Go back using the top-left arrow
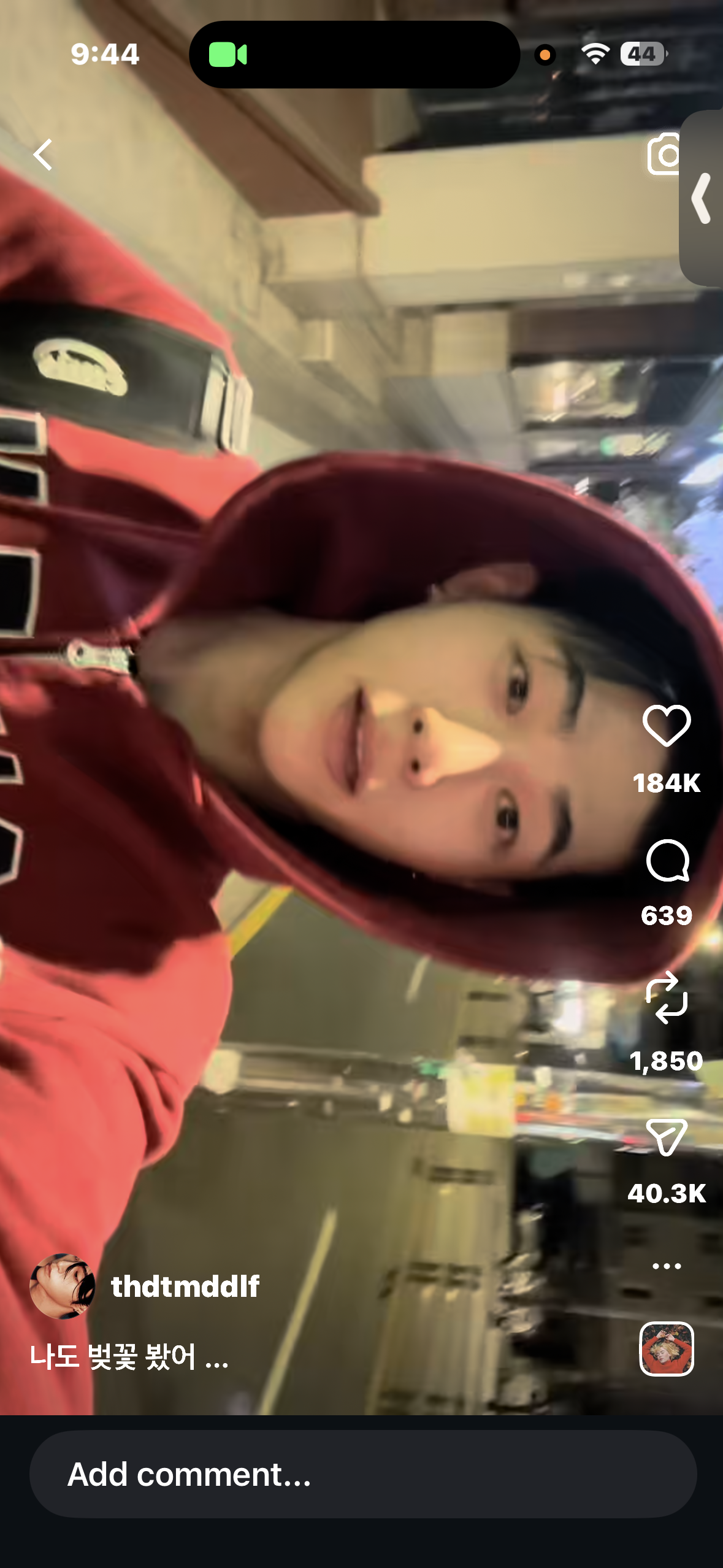The image size is (723, 1568). pyautogui.click(x=43, y=154)
